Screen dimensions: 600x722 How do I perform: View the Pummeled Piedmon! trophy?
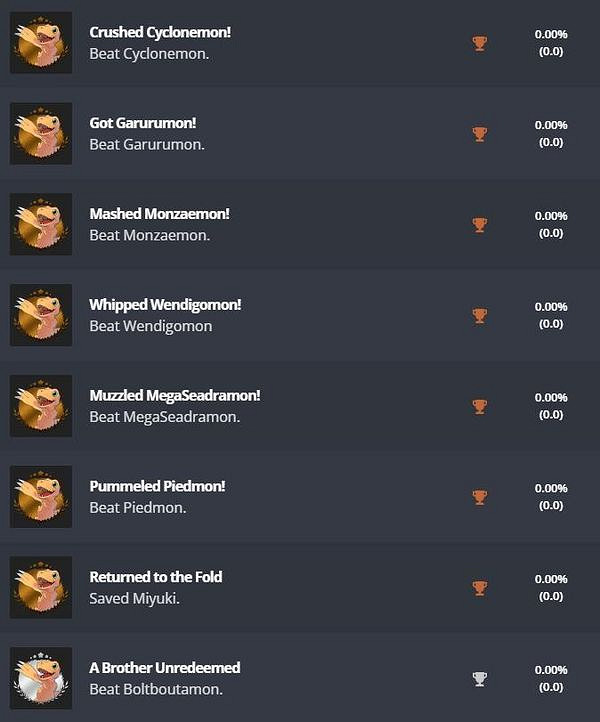click(x=157, y=486)
